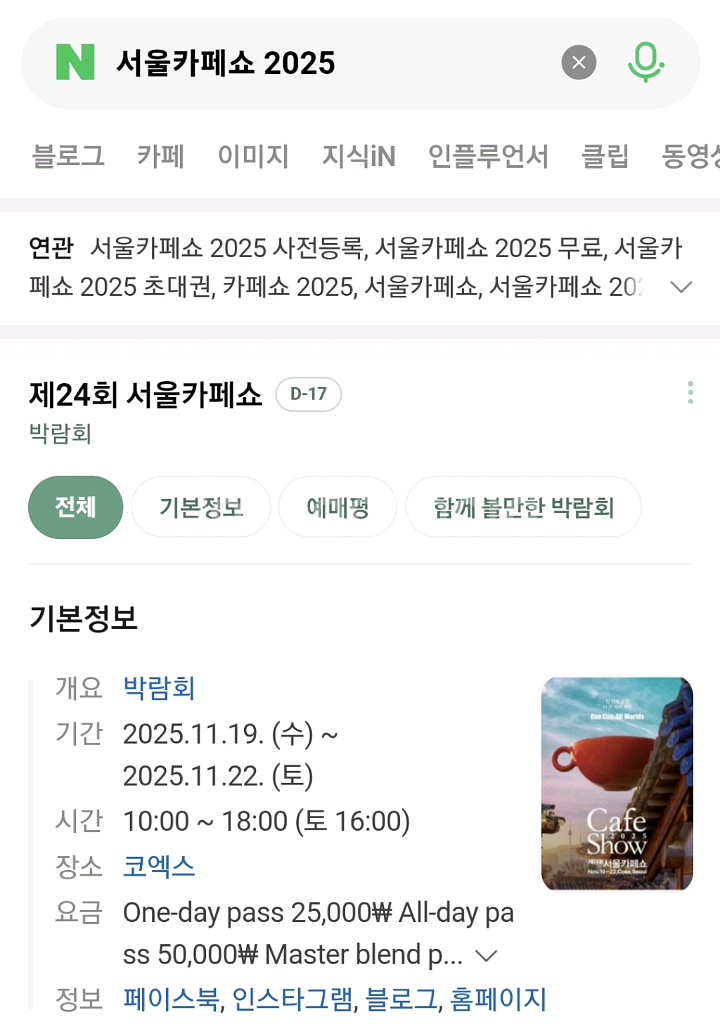Image resolution: width=720 pixels, height=1024 pixels.
Task: Switch to the 클립 tab
Action: click(x=605, y=156)
